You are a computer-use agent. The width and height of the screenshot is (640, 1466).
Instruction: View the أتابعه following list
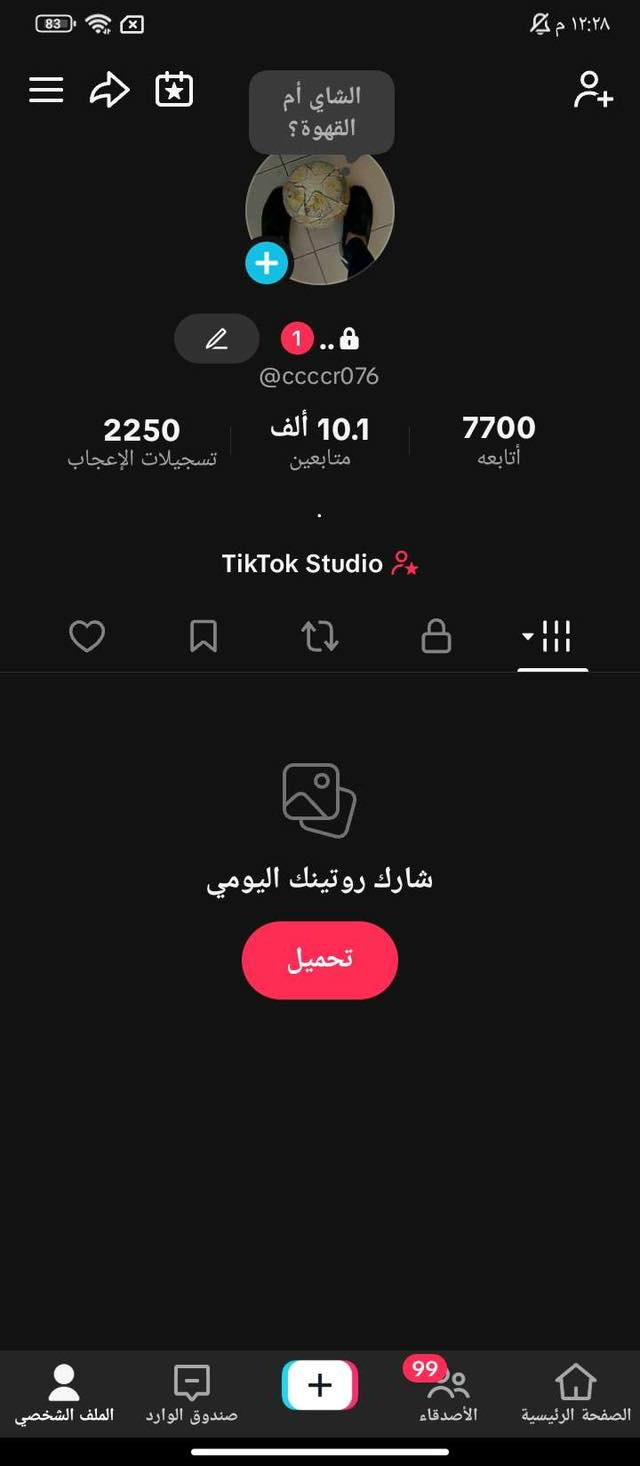coord(499,440)
